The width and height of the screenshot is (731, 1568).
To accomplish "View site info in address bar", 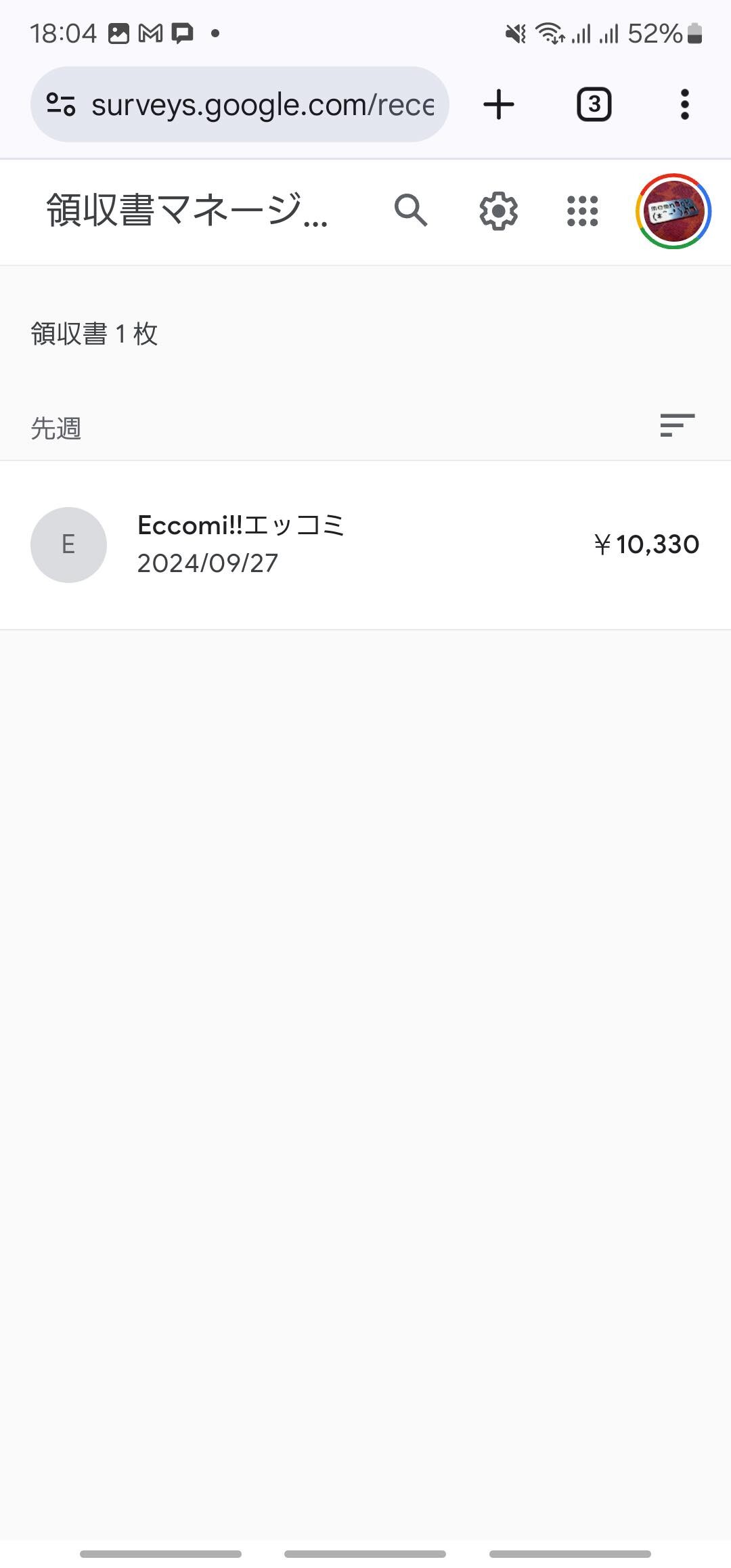I will tap(61, 104).
